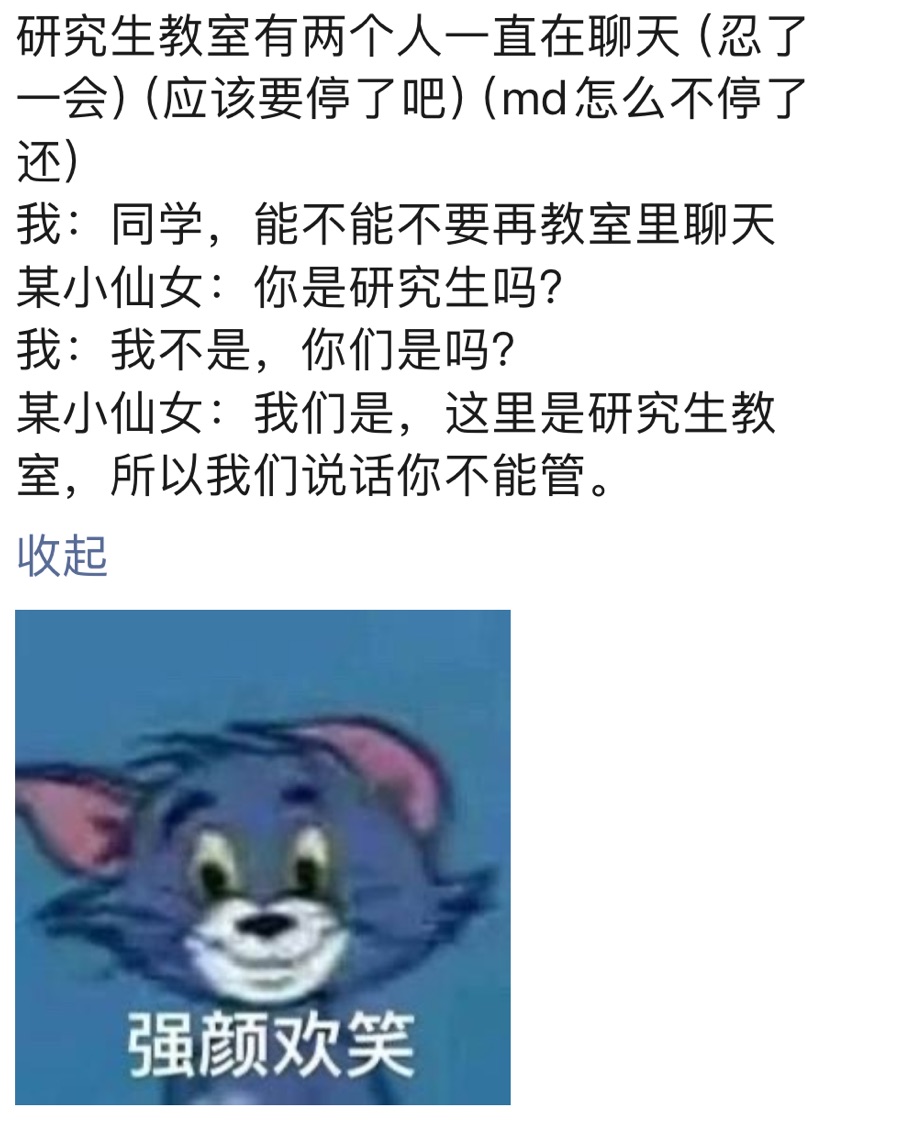Open the 强颜欢笑 cat meme image
Image resolution: width=897 pixels, height=1127 pixels.
click(263, 857)
